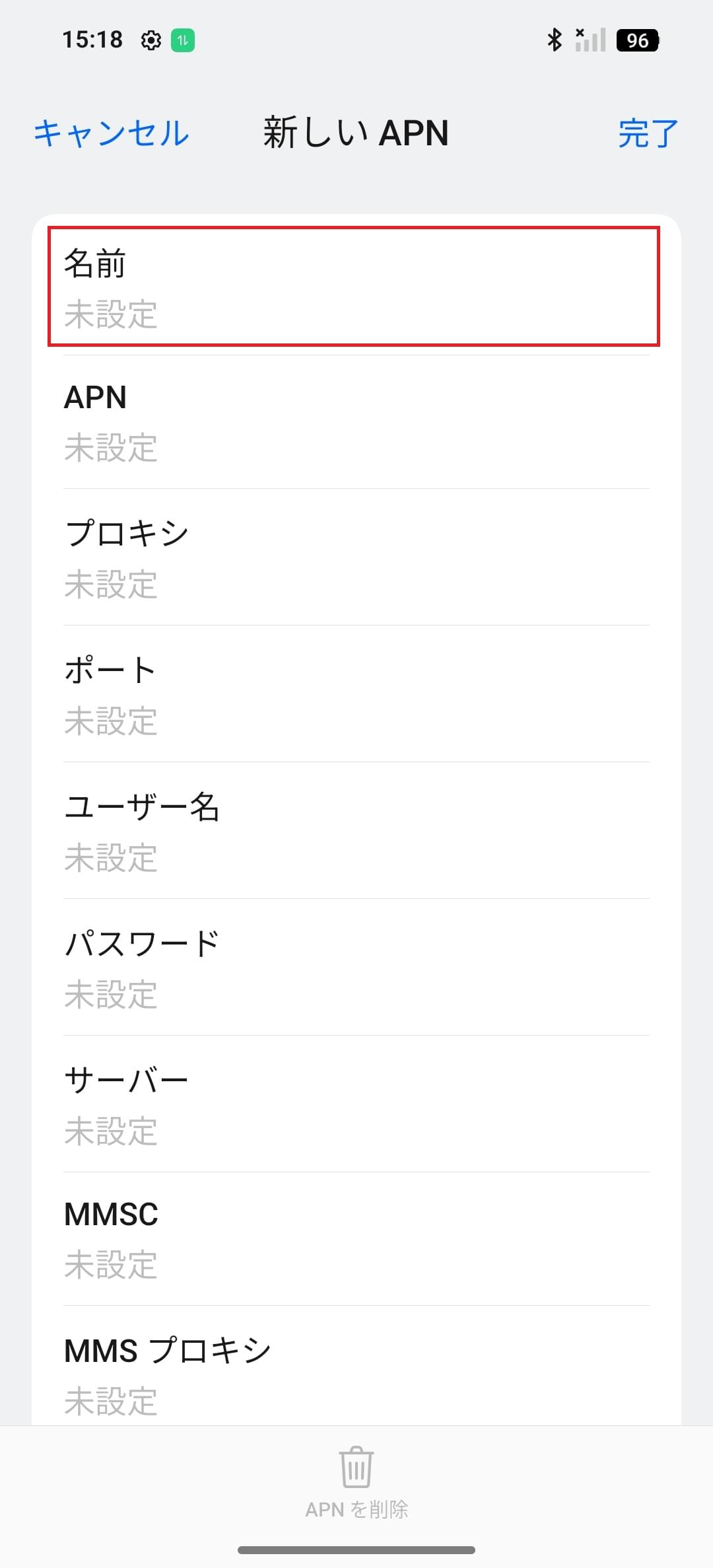Viewport: 713px width, 1568px height.
Task: Open the settings gear in the status bar
Action: pos(151,40)
